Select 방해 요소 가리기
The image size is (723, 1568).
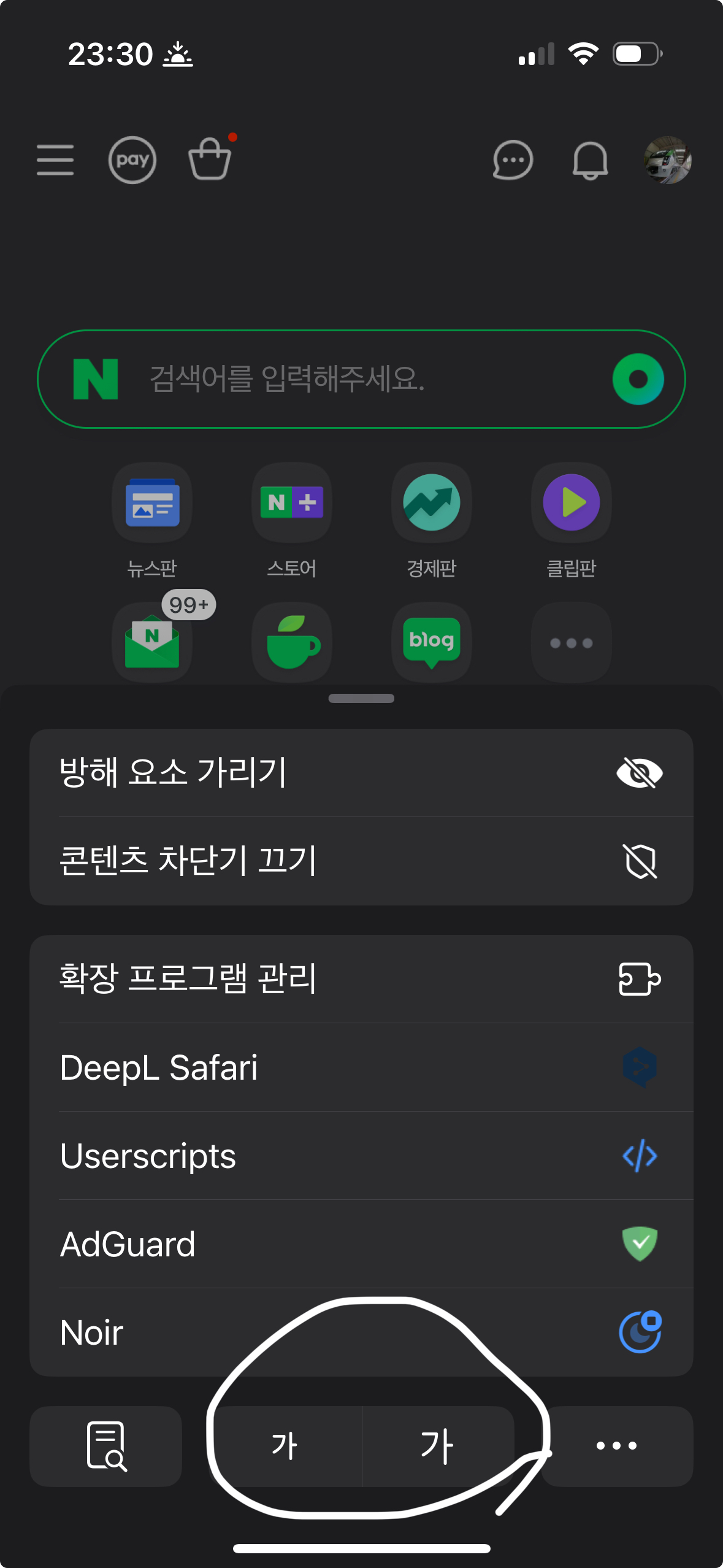[361, 772]
